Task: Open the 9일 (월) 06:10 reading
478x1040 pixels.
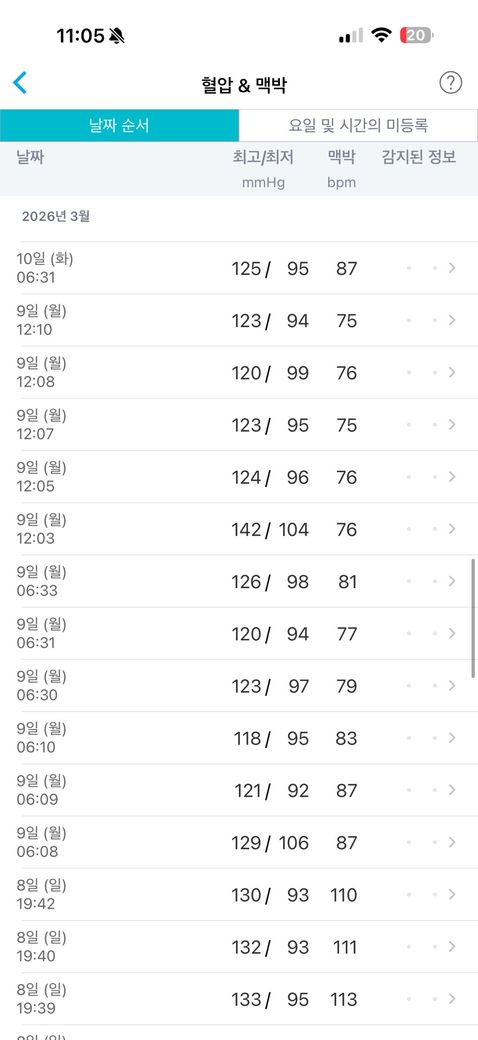Action: coord(239,738)
